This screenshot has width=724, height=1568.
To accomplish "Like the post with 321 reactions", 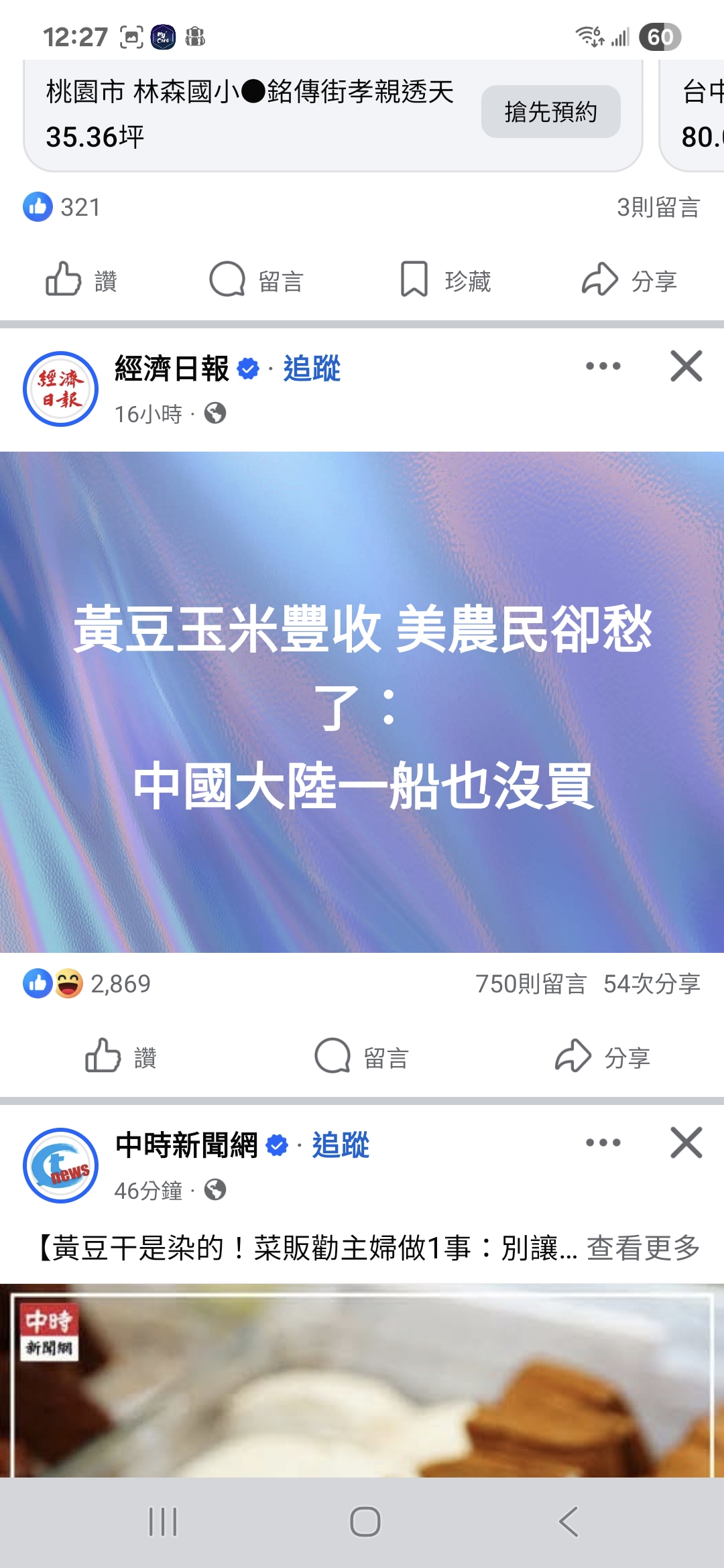I will coord(81,279).
